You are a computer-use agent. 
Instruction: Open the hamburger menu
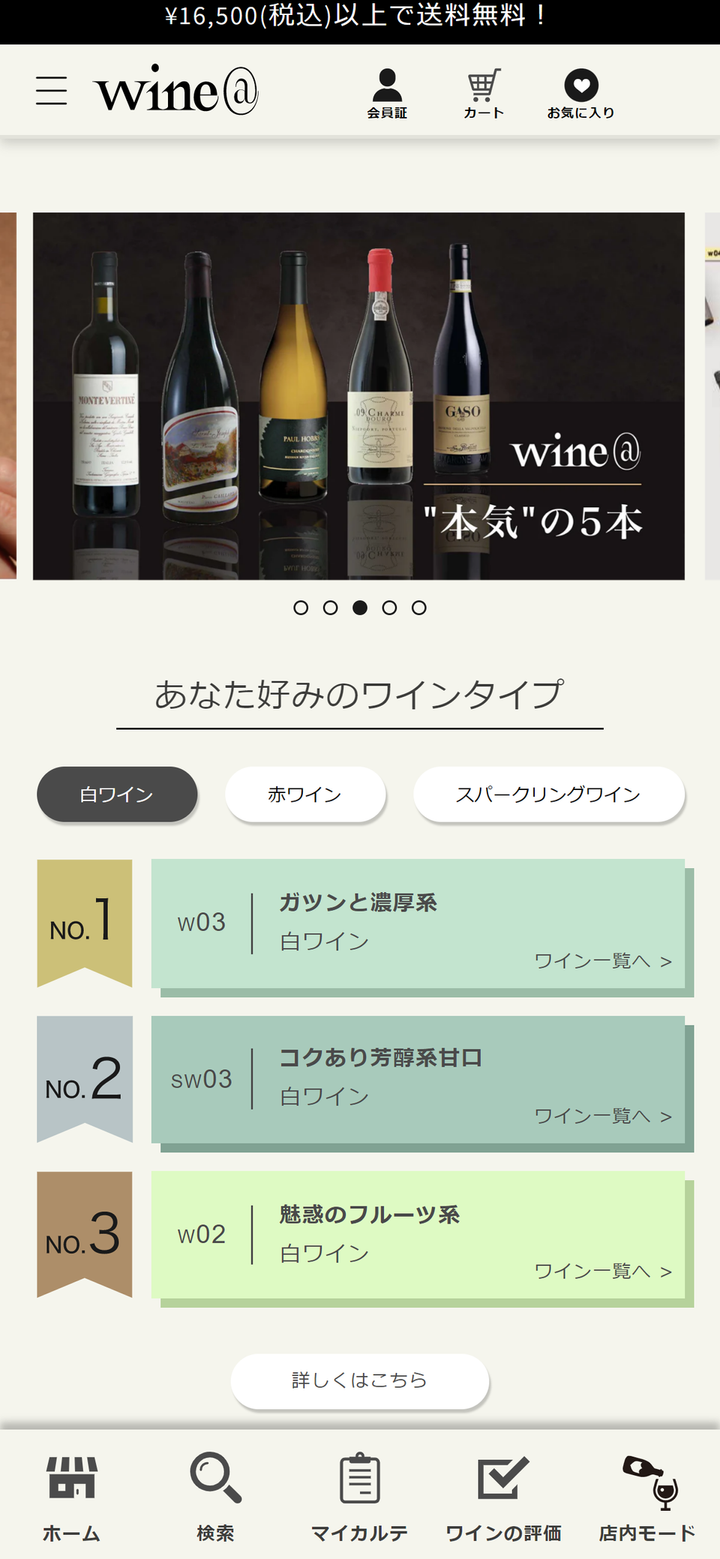[x=52, y=91]
